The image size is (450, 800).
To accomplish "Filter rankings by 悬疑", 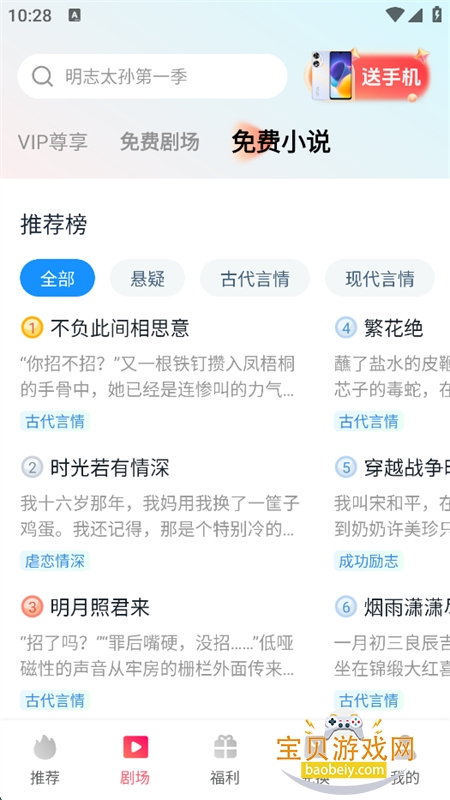I will tap(147, 278).
